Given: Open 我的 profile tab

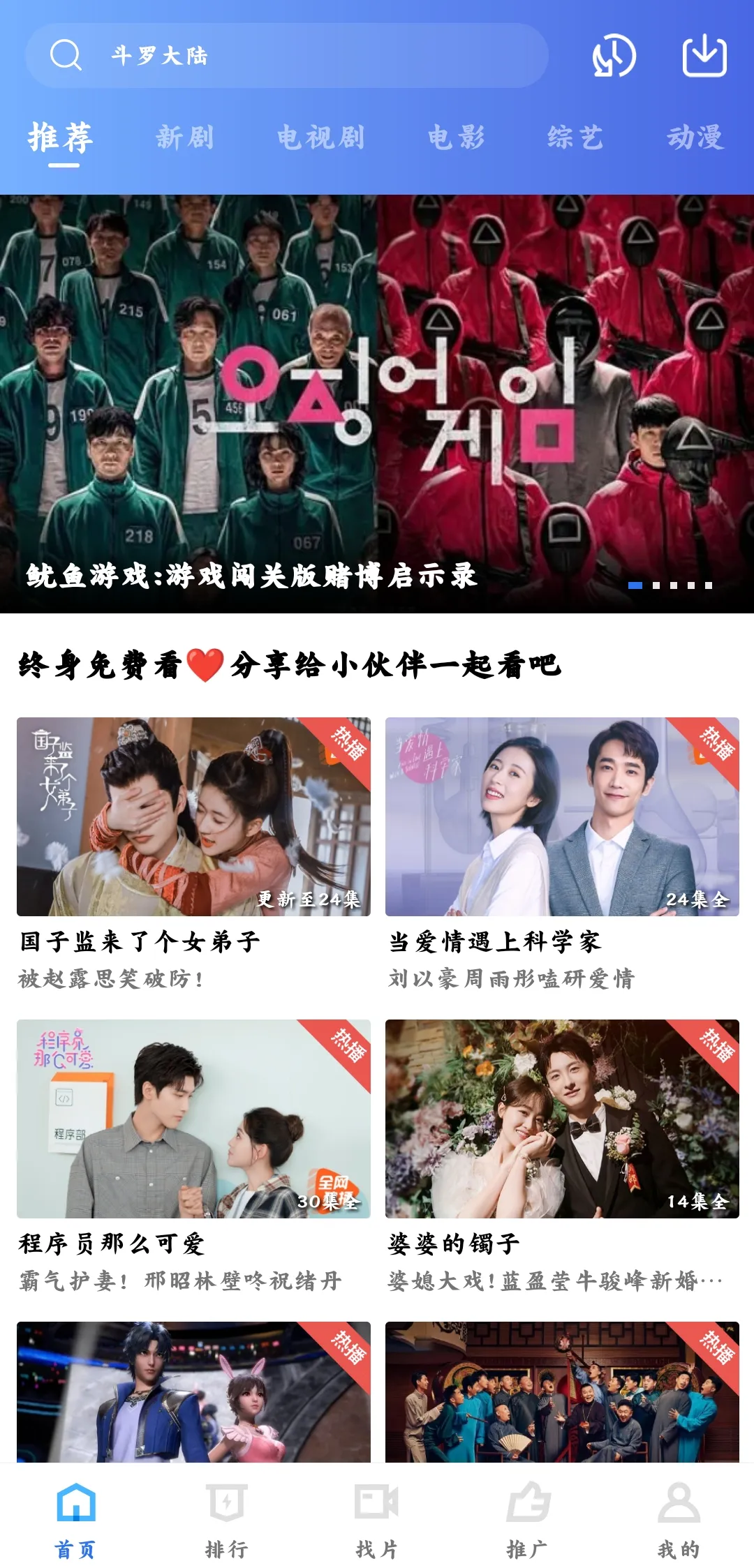Looking at the screenshot, I should point(678,1518).
